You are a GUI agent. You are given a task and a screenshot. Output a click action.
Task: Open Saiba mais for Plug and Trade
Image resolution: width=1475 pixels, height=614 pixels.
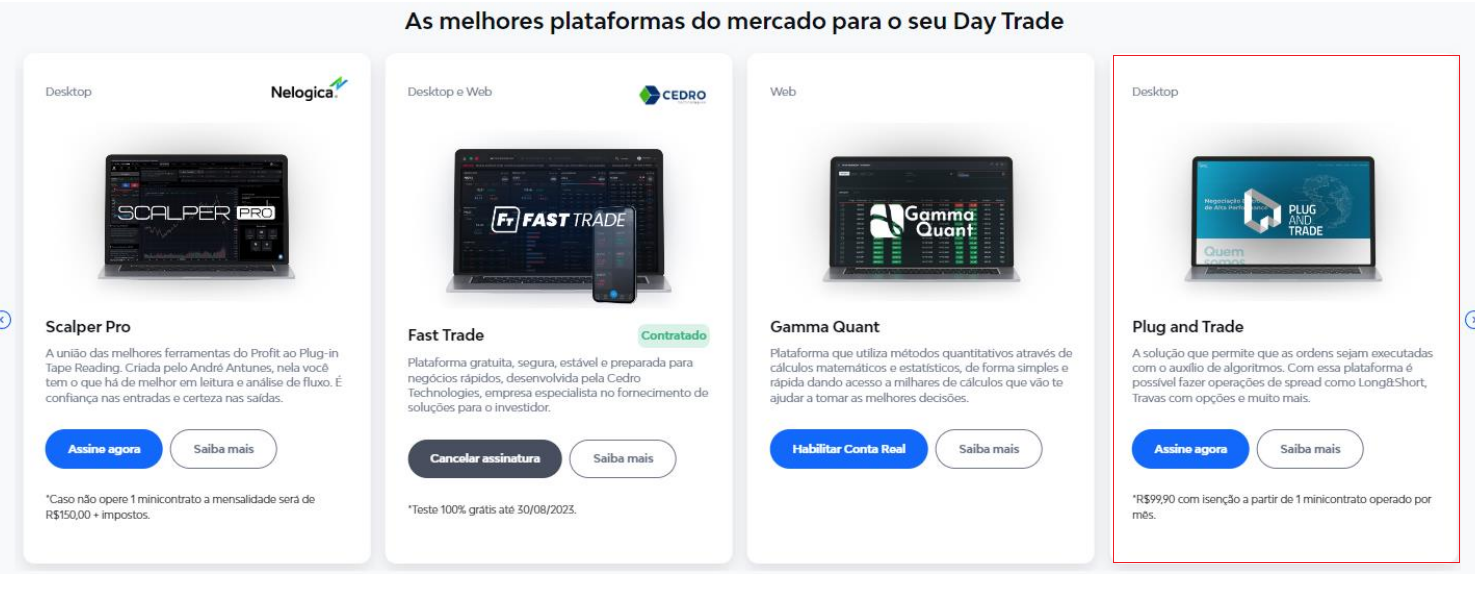click(1310, 449)
